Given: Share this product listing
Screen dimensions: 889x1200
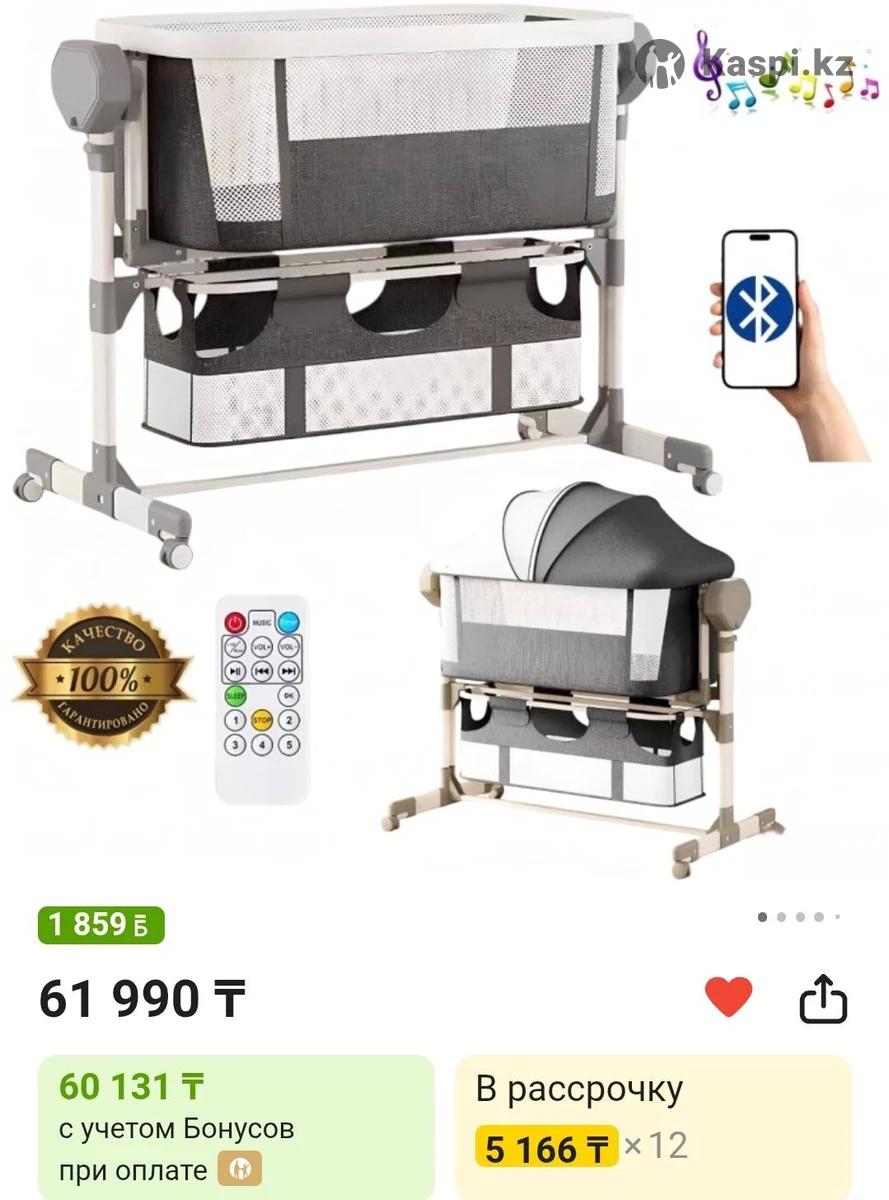Looking at the screenshot, I should click(x=823, y=999).
